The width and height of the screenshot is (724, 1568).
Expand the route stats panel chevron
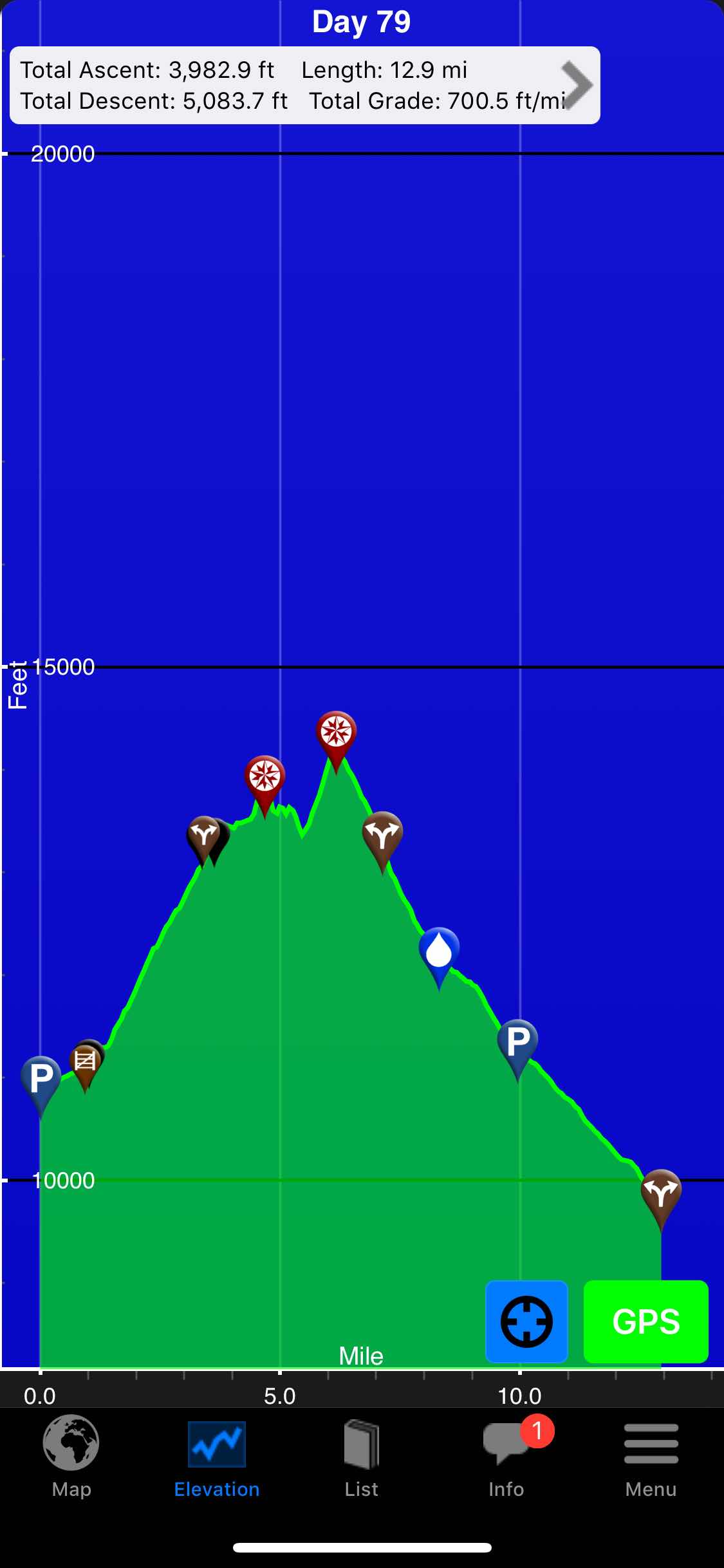pyautogui.click(x=576, y=85)
